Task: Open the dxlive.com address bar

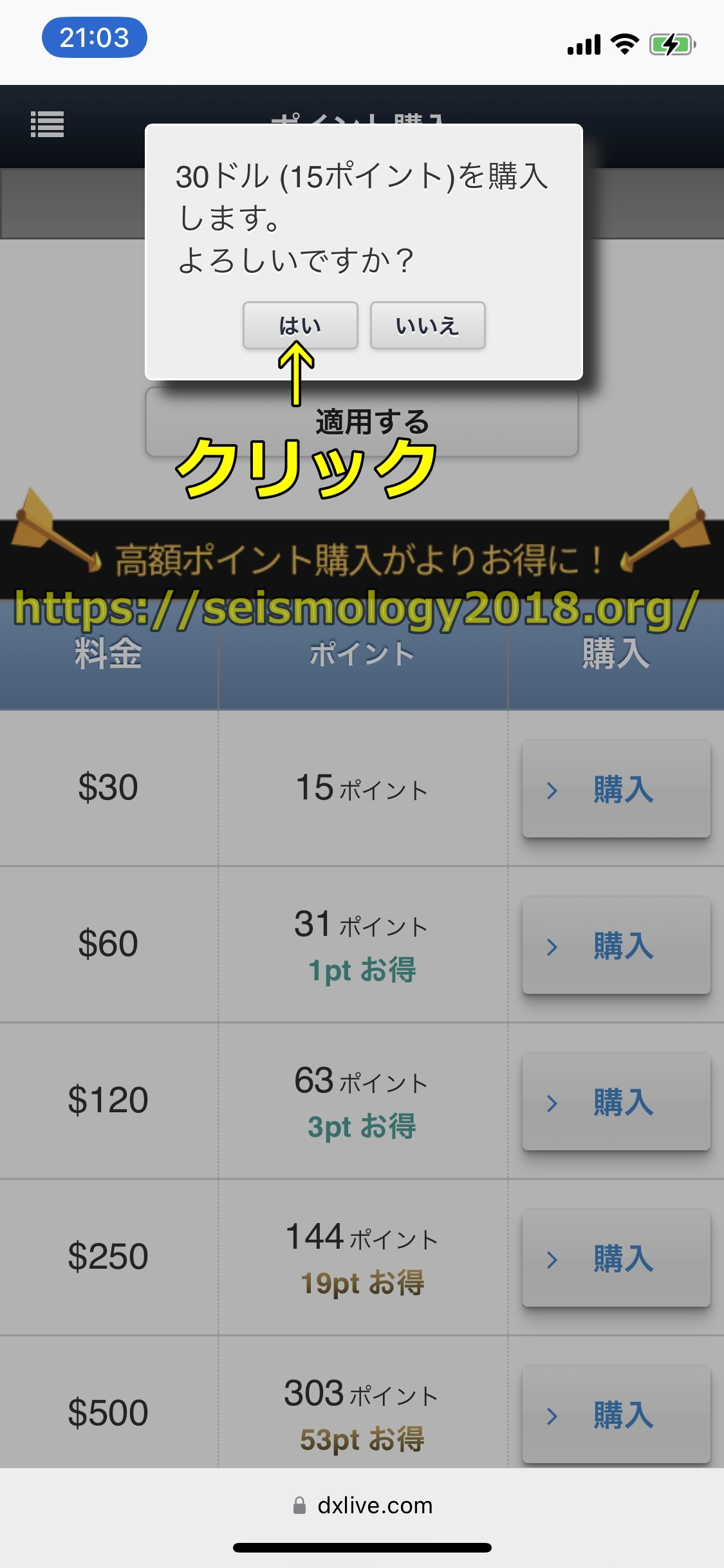Action: (x=362, y=1506)
